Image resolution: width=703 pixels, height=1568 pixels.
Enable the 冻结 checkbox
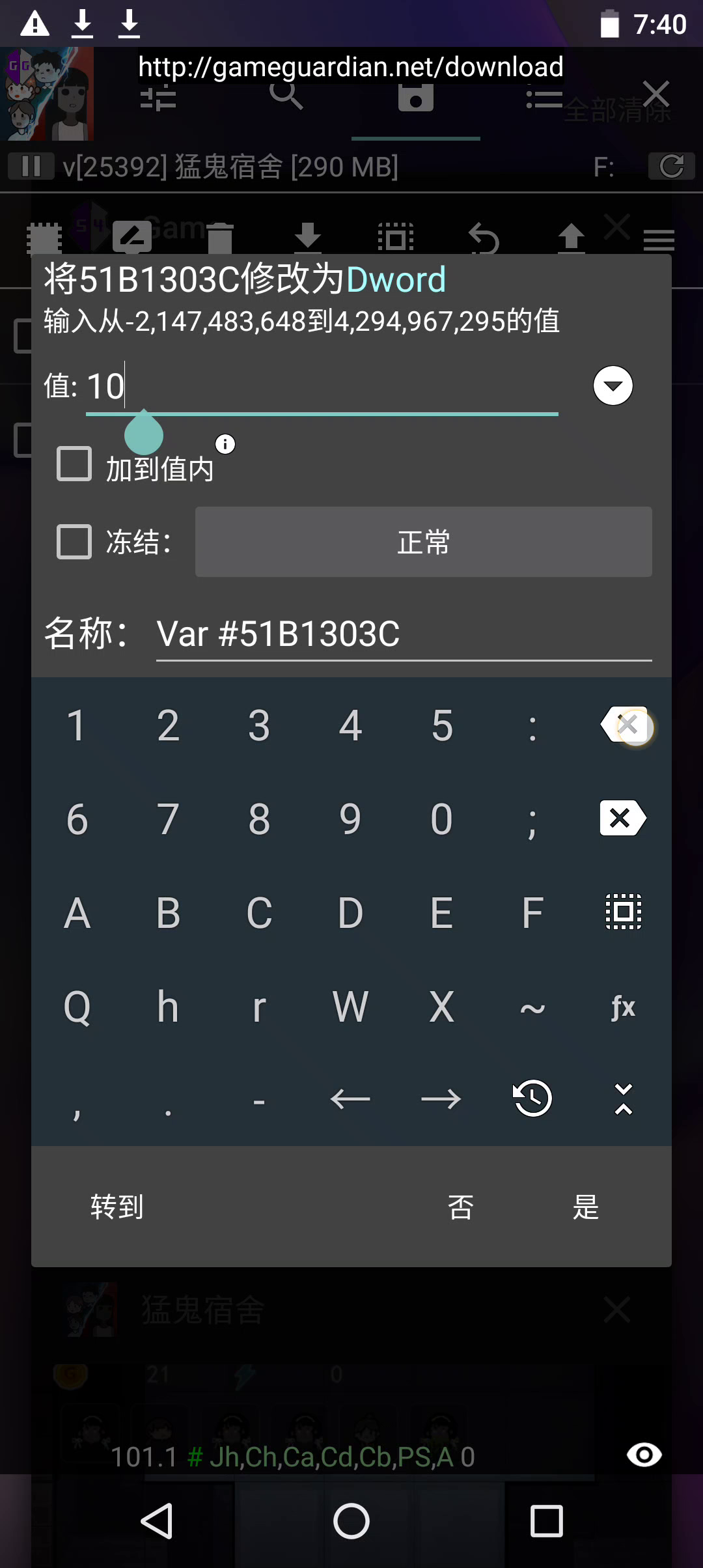(x=74, y=542)
